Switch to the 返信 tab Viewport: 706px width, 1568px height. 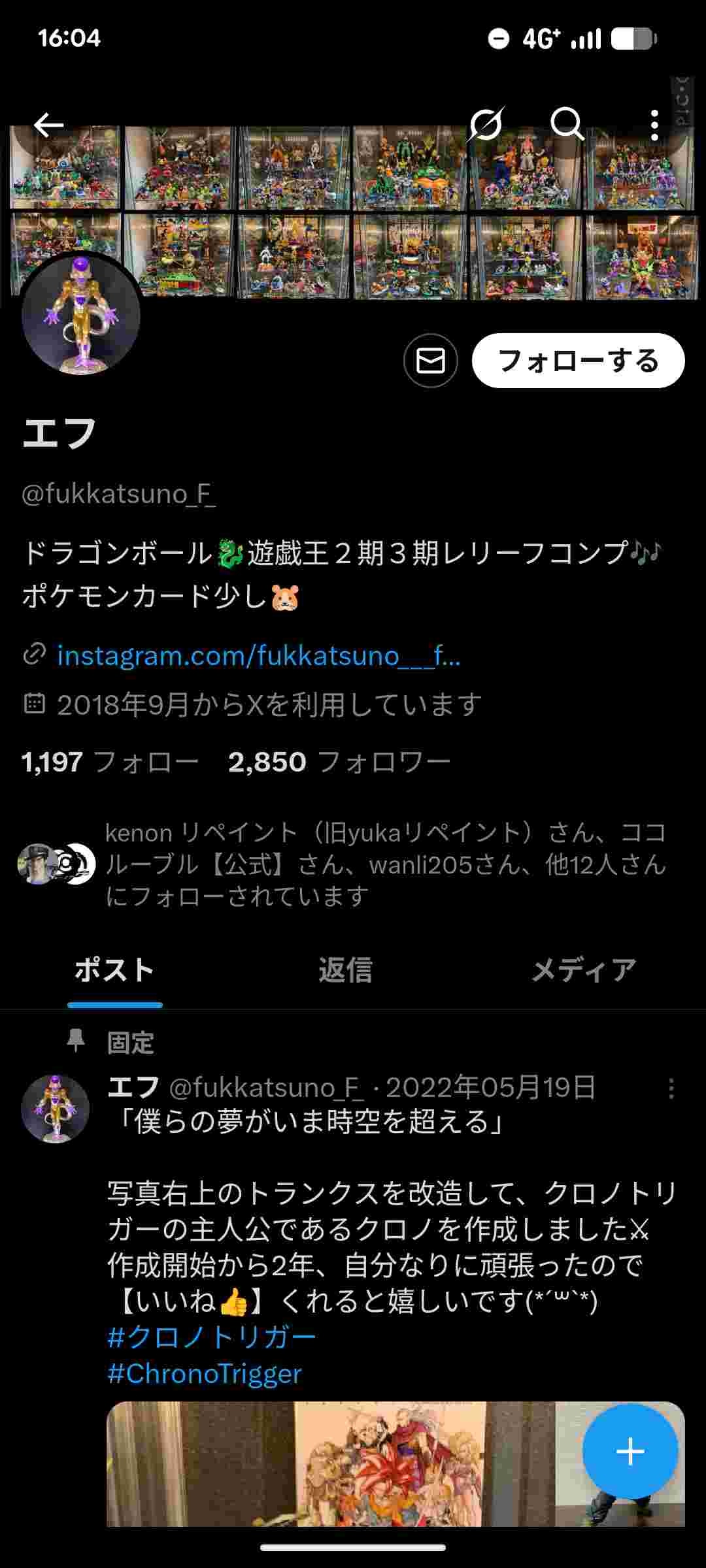(x=345, y=970)
